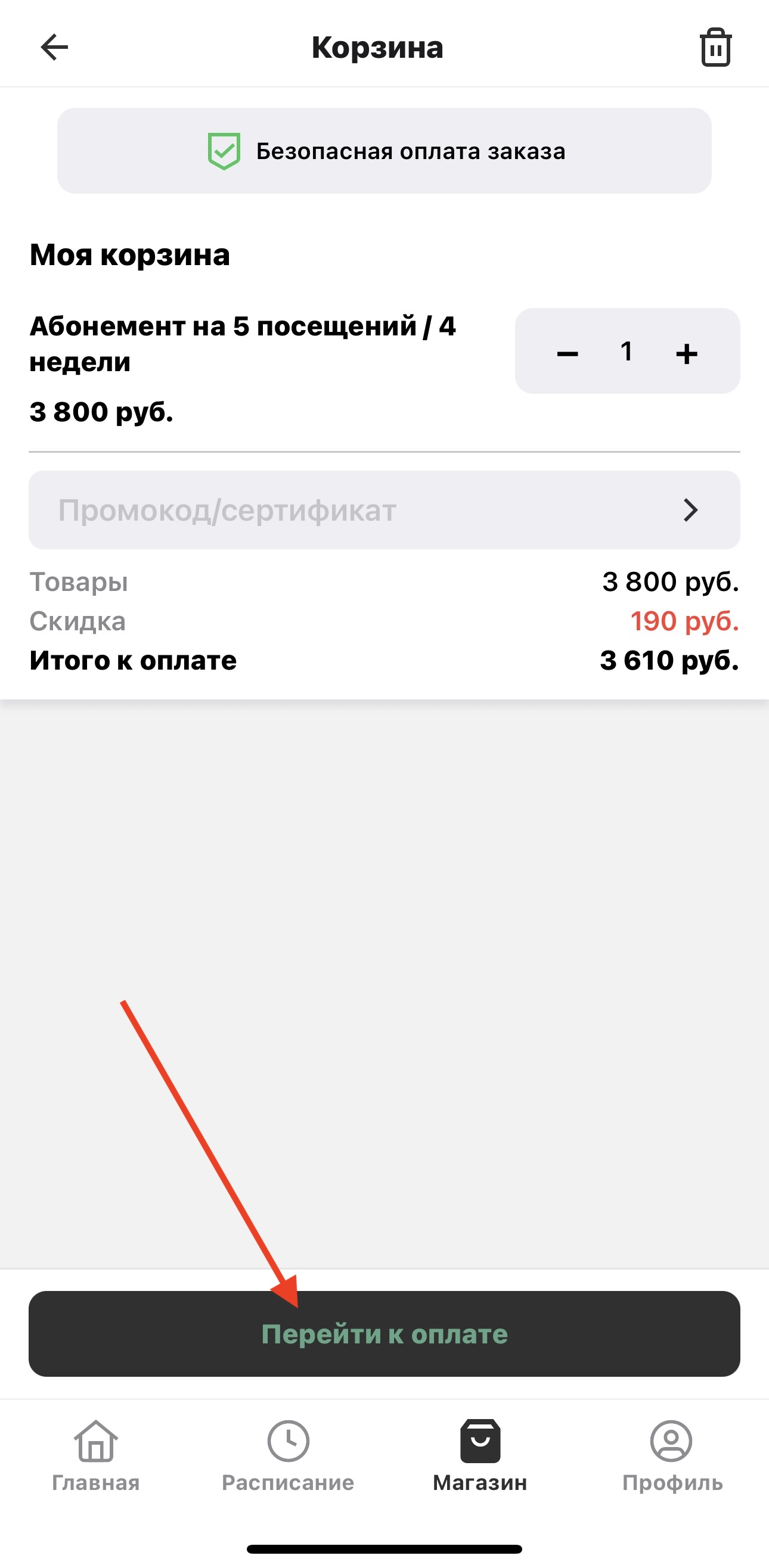Clear the cart with the trash icon
769x1568 pixels.
tap(715, 48)
